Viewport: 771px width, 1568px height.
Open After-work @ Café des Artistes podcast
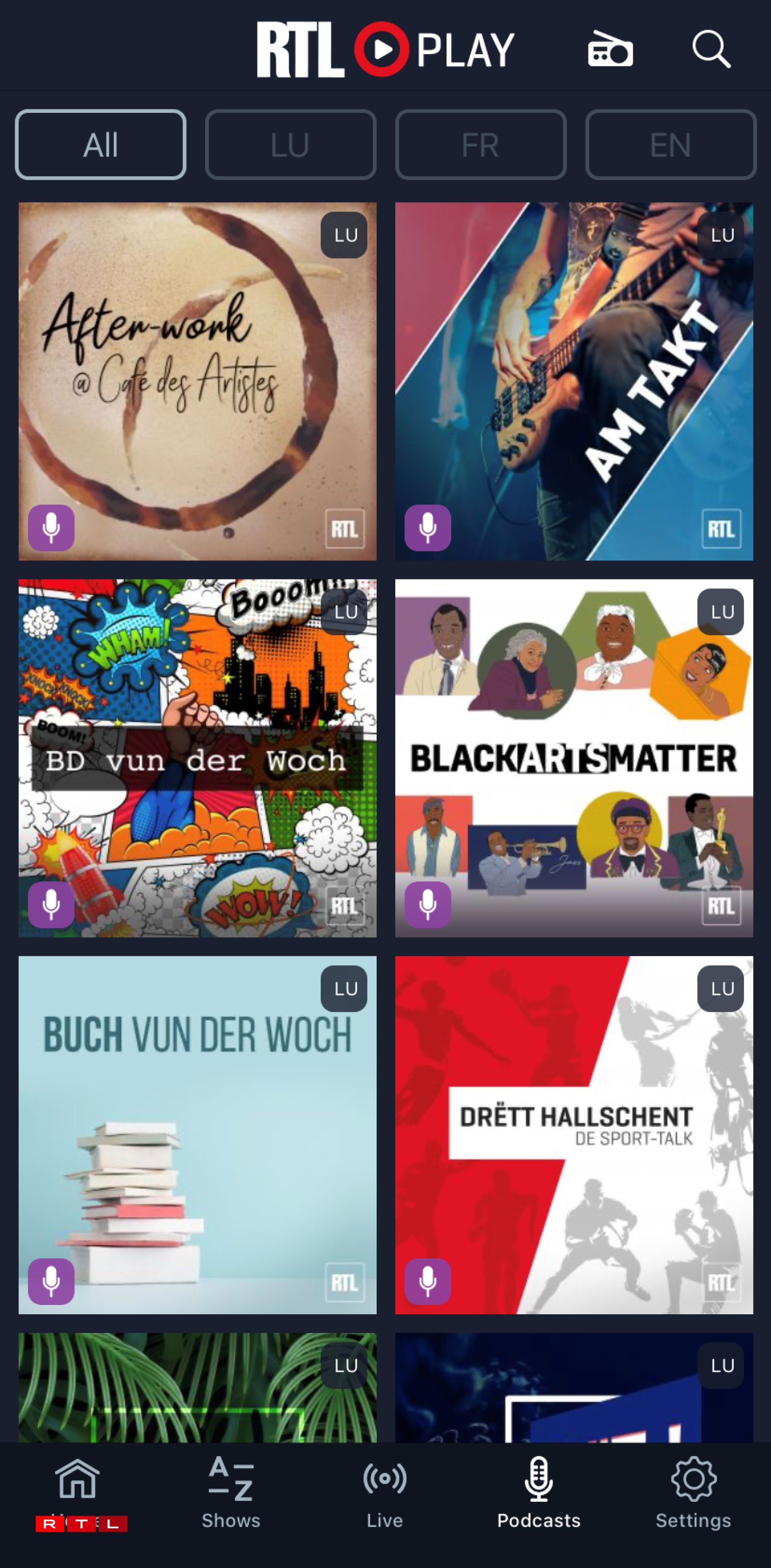pos(197,381)
